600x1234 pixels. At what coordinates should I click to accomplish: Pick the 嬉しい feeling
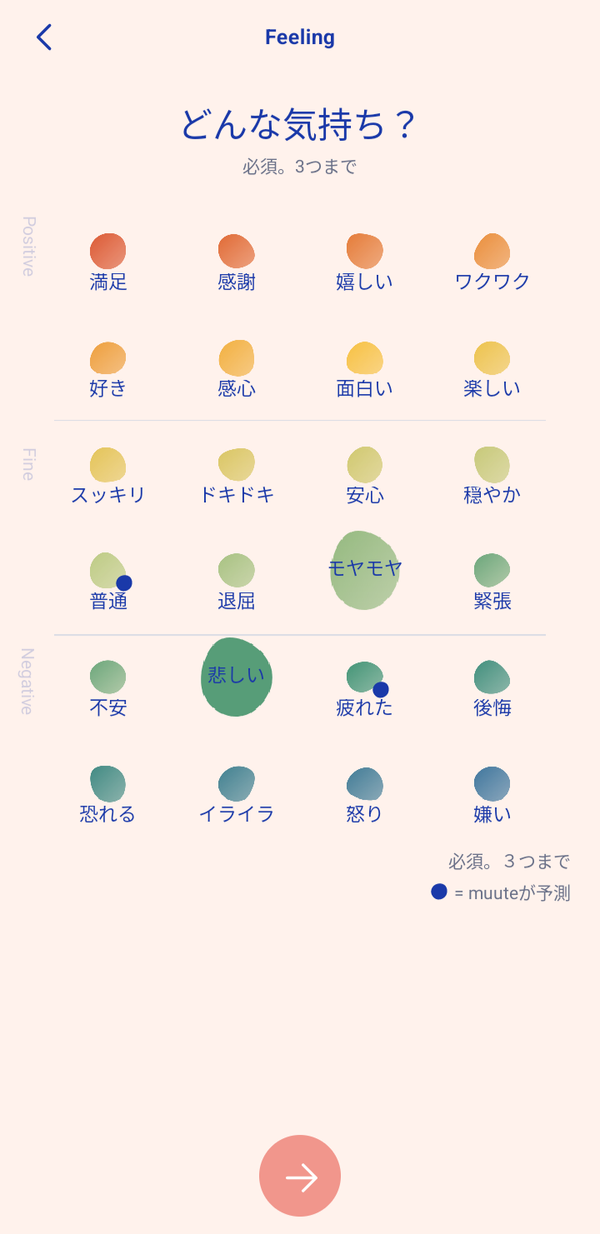364,262
